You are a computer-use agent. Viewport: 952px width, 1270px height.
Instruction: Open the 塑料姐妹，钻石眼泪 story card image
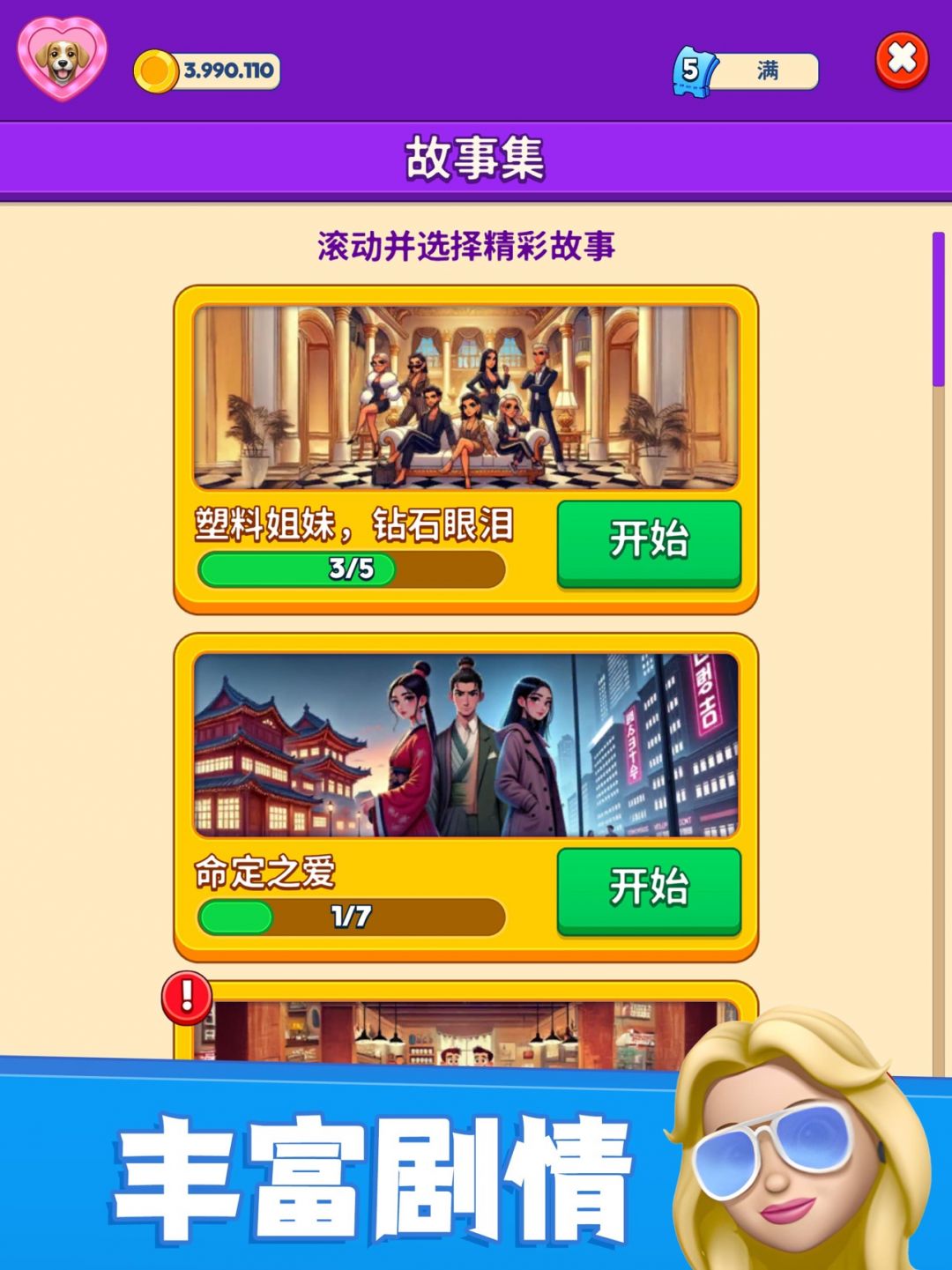465,397
